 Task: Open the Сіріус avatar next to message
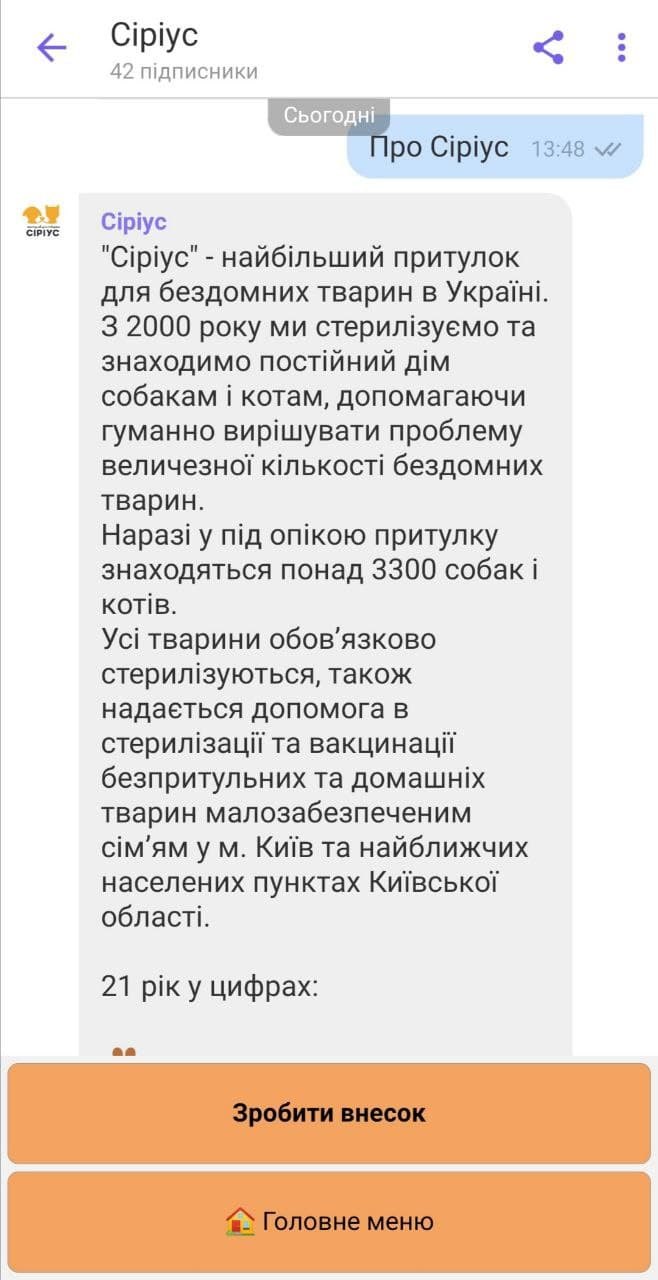[x=41, y=220]
